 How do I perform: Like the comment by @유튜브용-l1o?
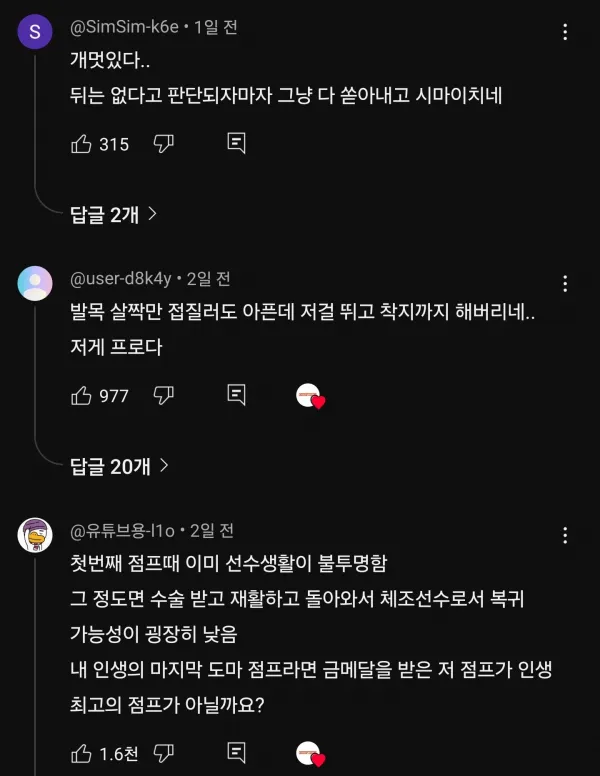pyautogui.click(x=82, y=752)
